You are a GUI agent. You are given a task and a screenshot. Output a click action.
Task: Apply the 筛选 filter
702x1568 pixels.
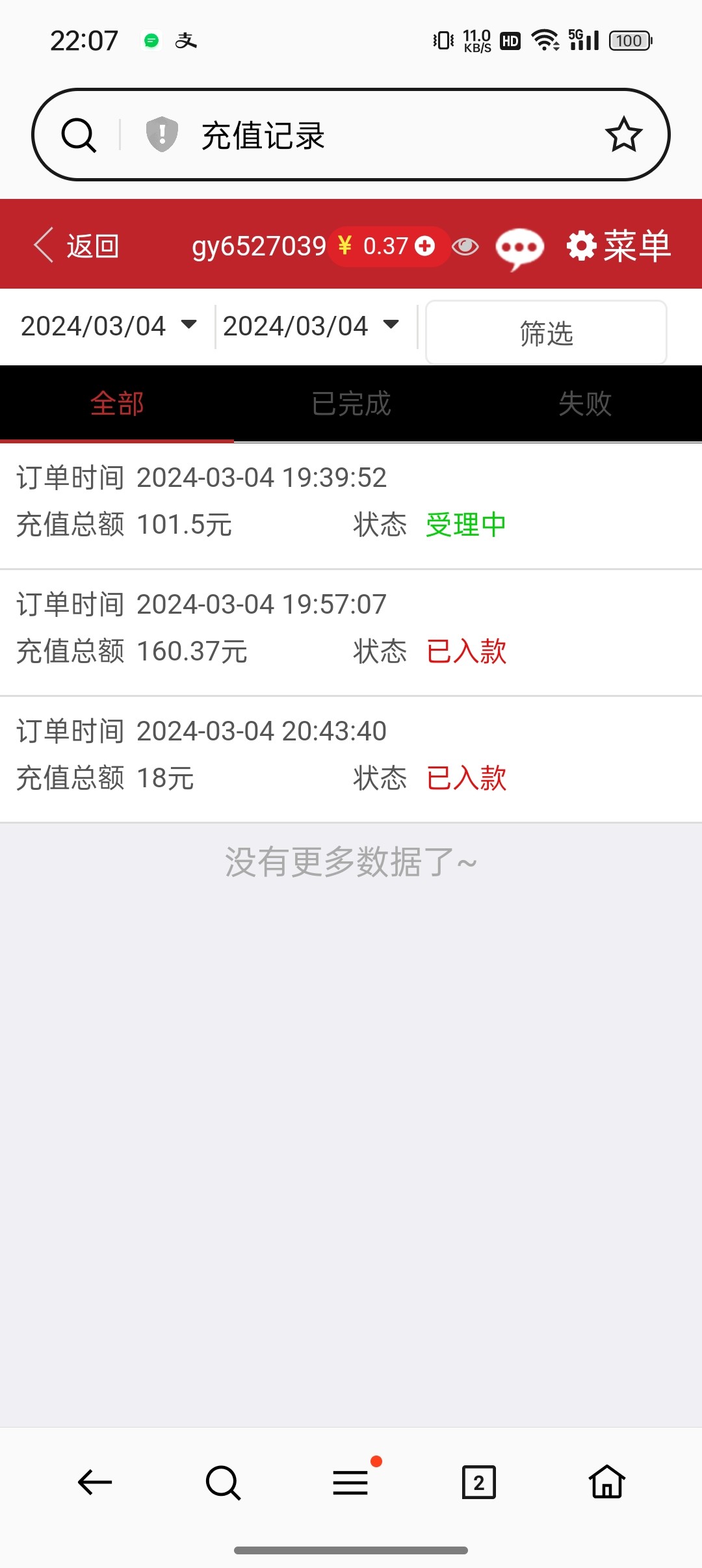pyautogui.click(x=546, y=333)
